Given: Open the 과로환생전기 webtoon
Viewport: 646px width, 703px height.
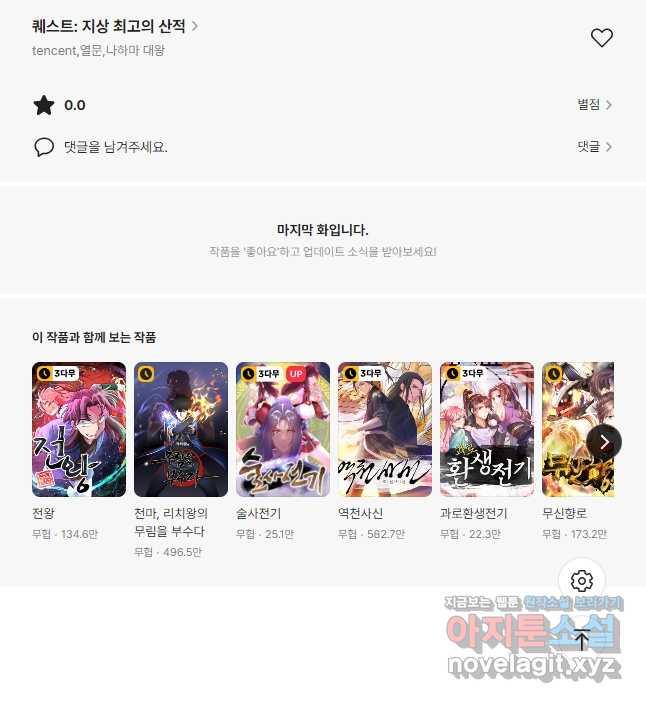Looking at the screenshot, I should pyautogui.click(x=487, y=430).
